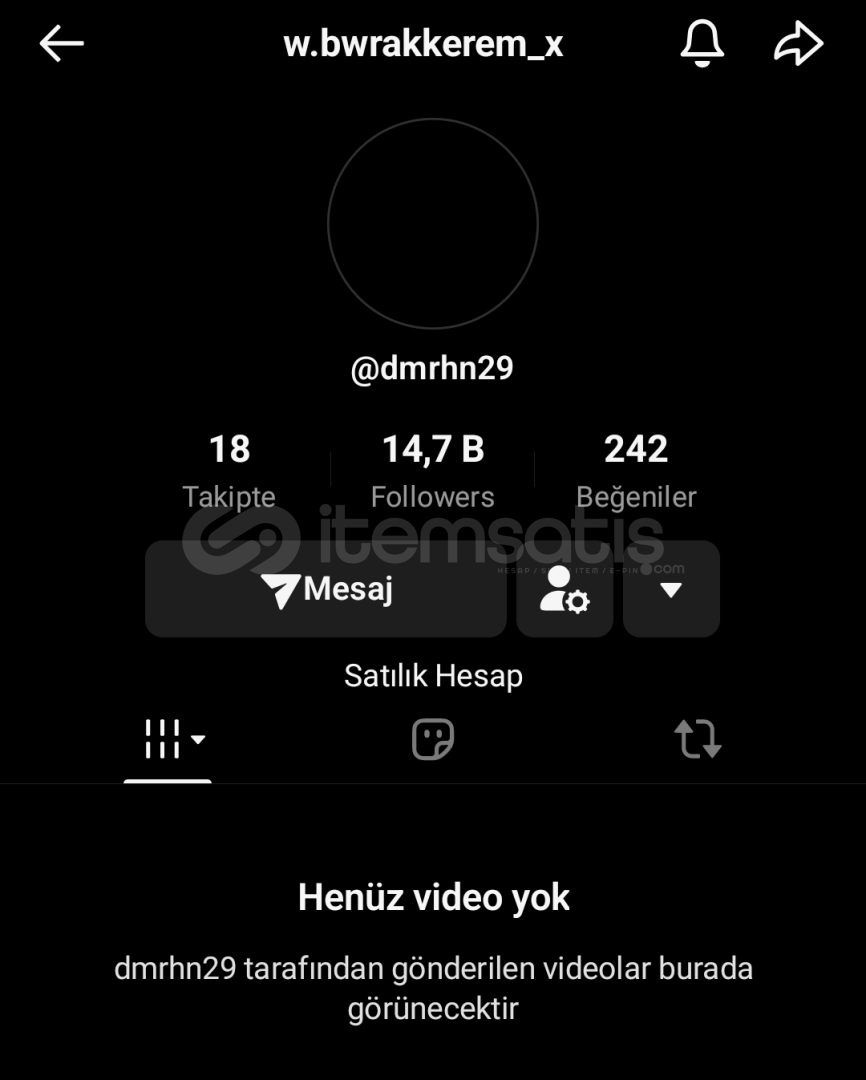This screenshot has height=1080, width=866.
Task: Open the Followers list
Action: [433, 470]
